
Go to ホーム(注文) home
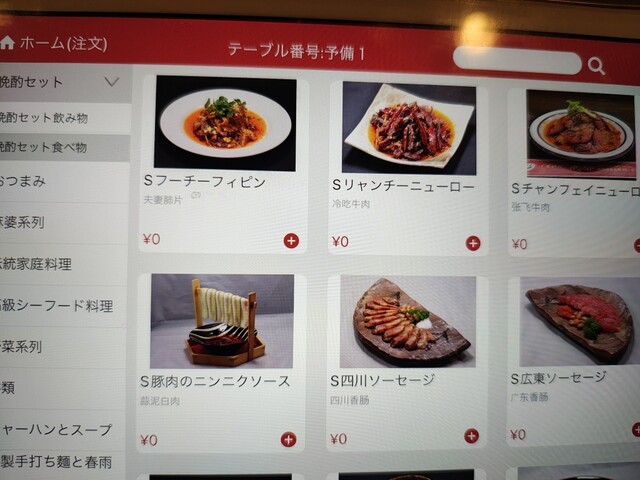(x=55, y=44)
